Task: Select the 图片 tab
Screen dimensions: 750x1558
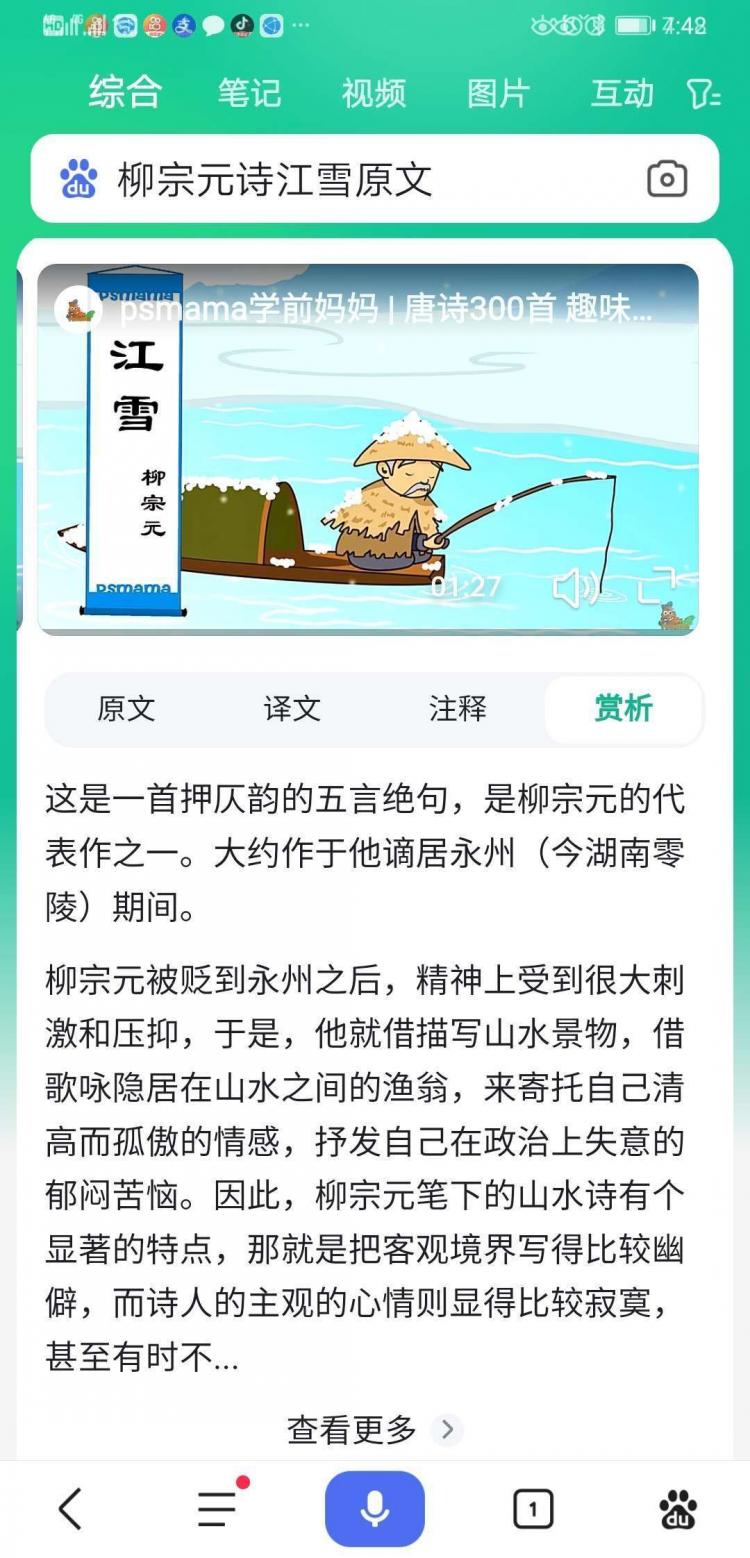Action: pyautogui.click(x=497, y=93)
